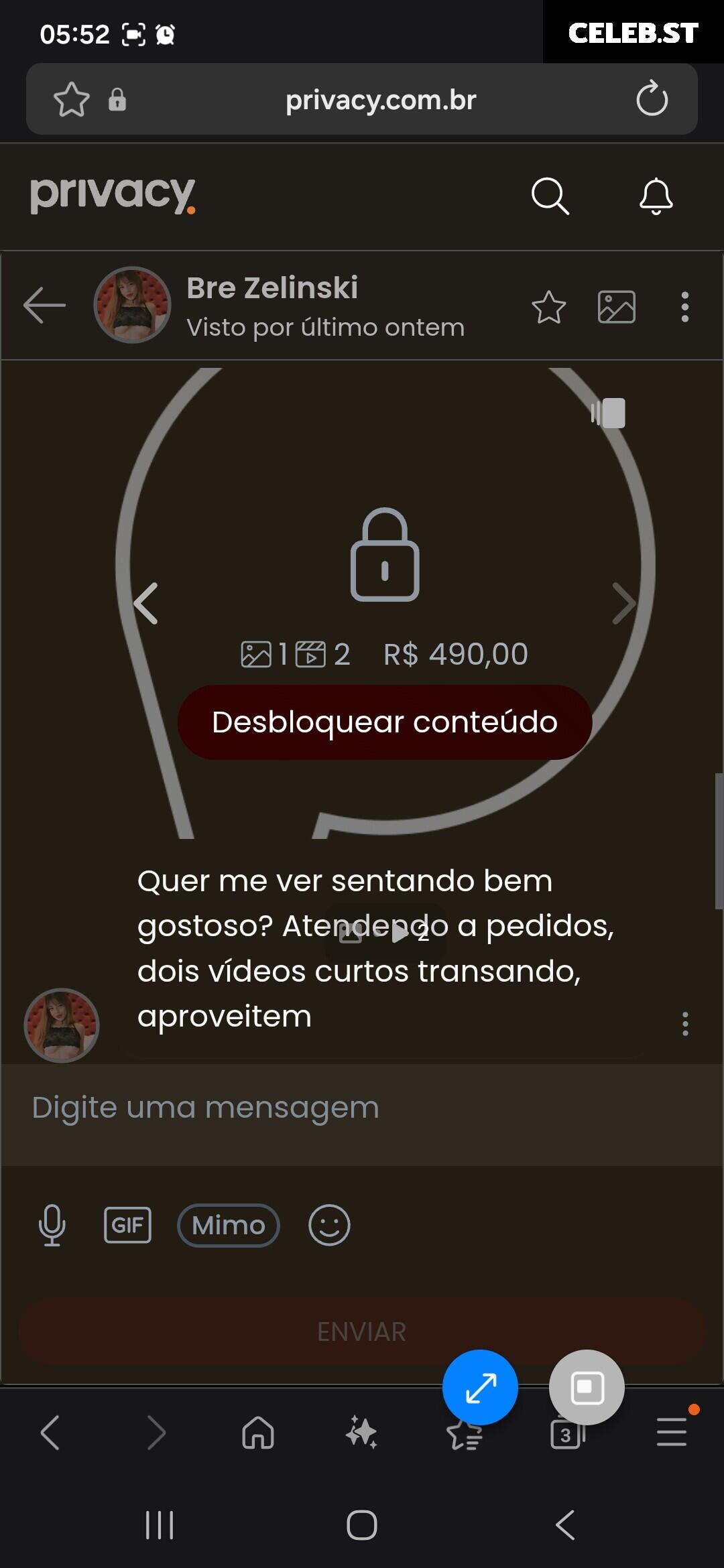Screen dimensions: 724x1568
Task: Reload the privacy.com.br page
Action: pyautogui.click(x=652, y=99)
